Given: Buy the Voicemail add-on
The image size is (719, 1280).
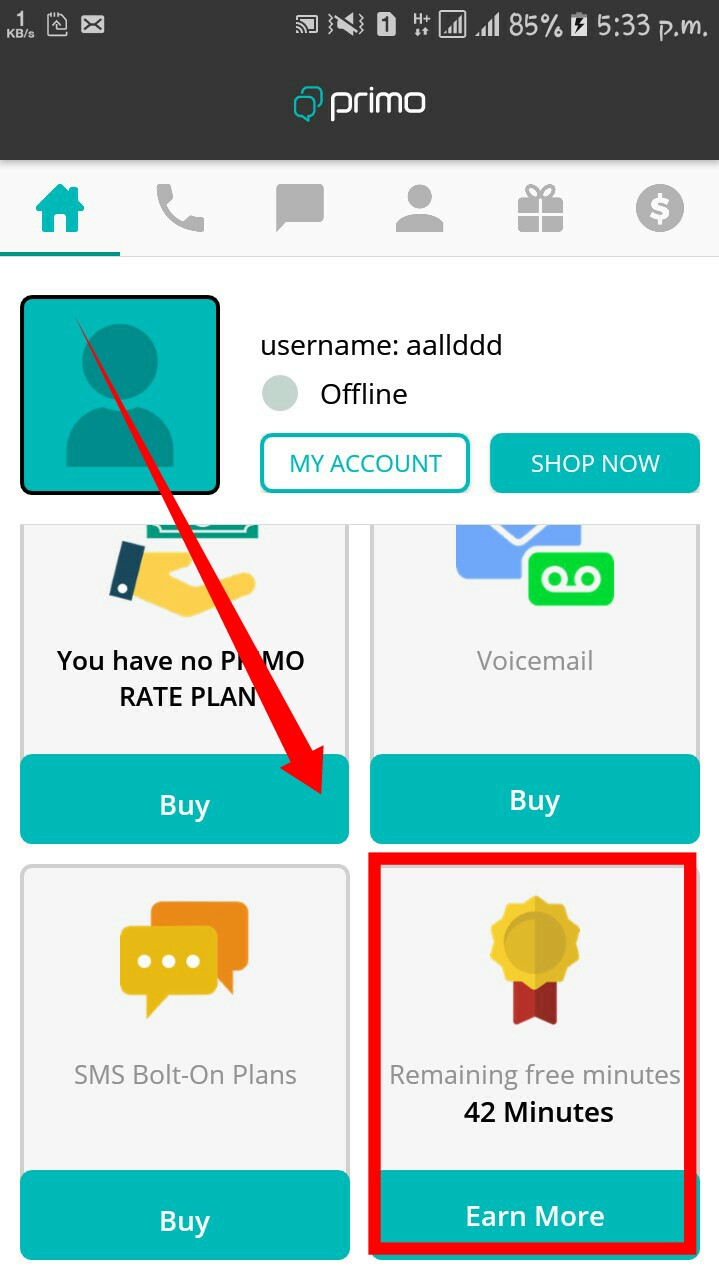Looking at the screenshot, I should pyautogui.click(x=535, y=800).
